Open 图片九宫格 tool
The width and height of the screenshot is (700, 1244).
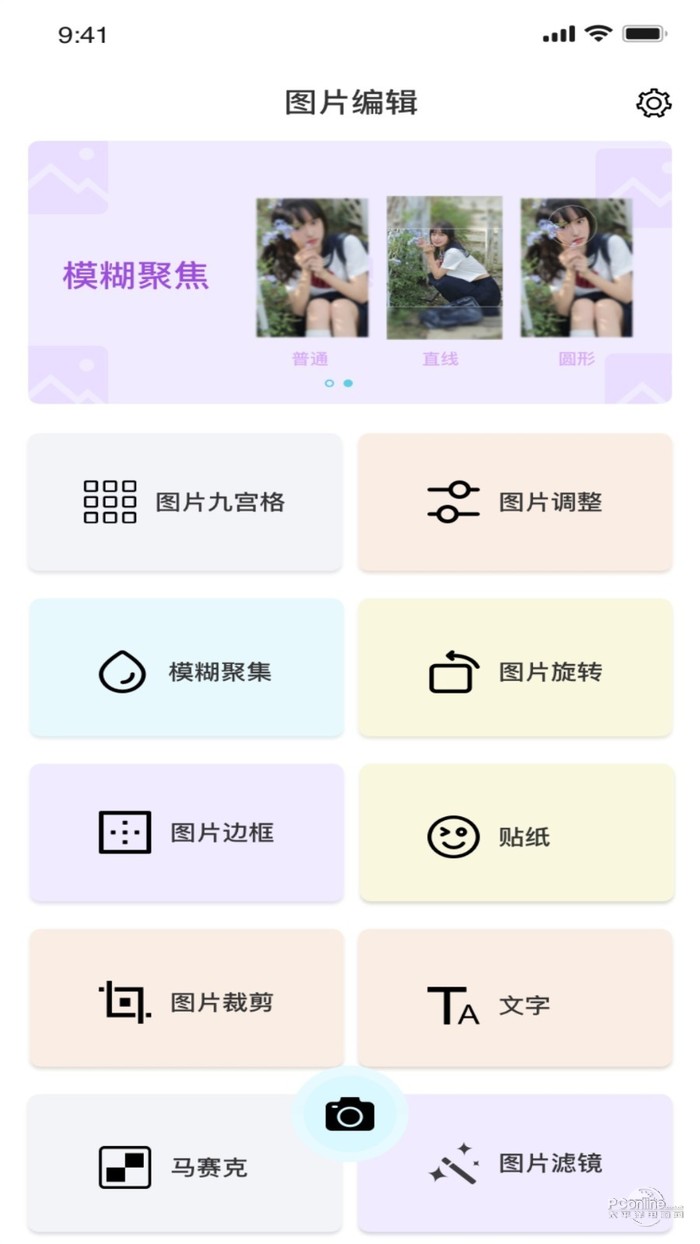185,502
